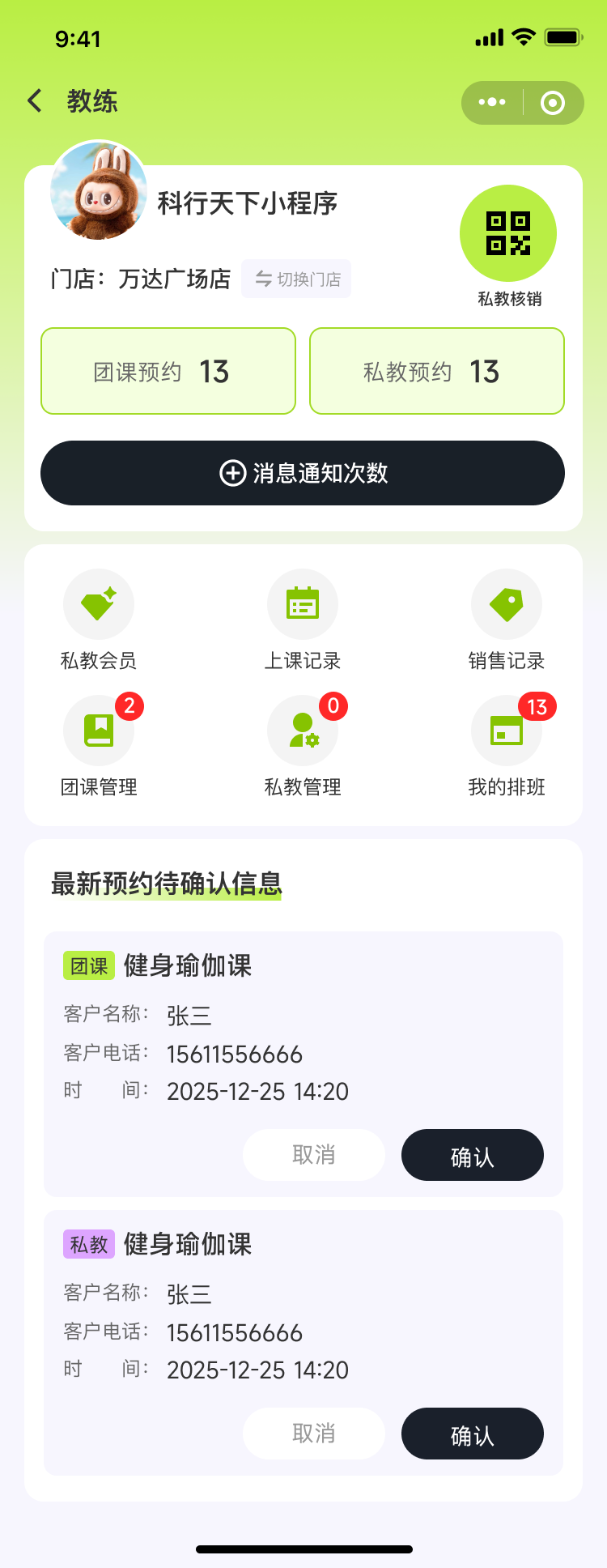
Task: View 团课预约 bookings card
Action: [x=168, y=371]
